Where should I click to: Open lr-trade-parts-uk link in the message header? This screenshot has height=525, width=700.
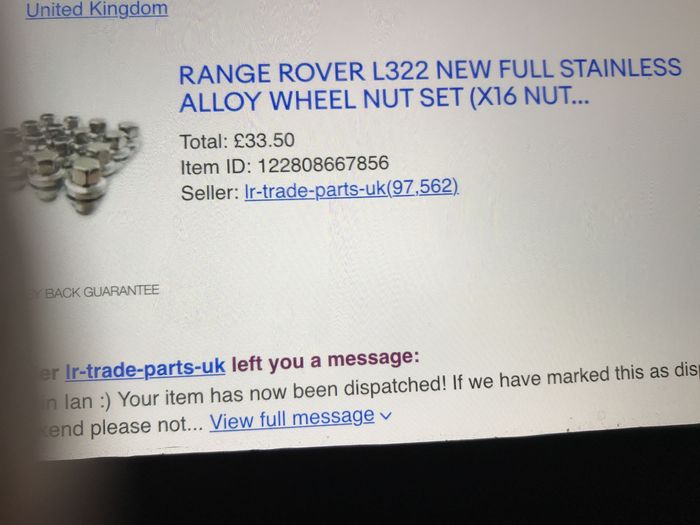[145, 366]
